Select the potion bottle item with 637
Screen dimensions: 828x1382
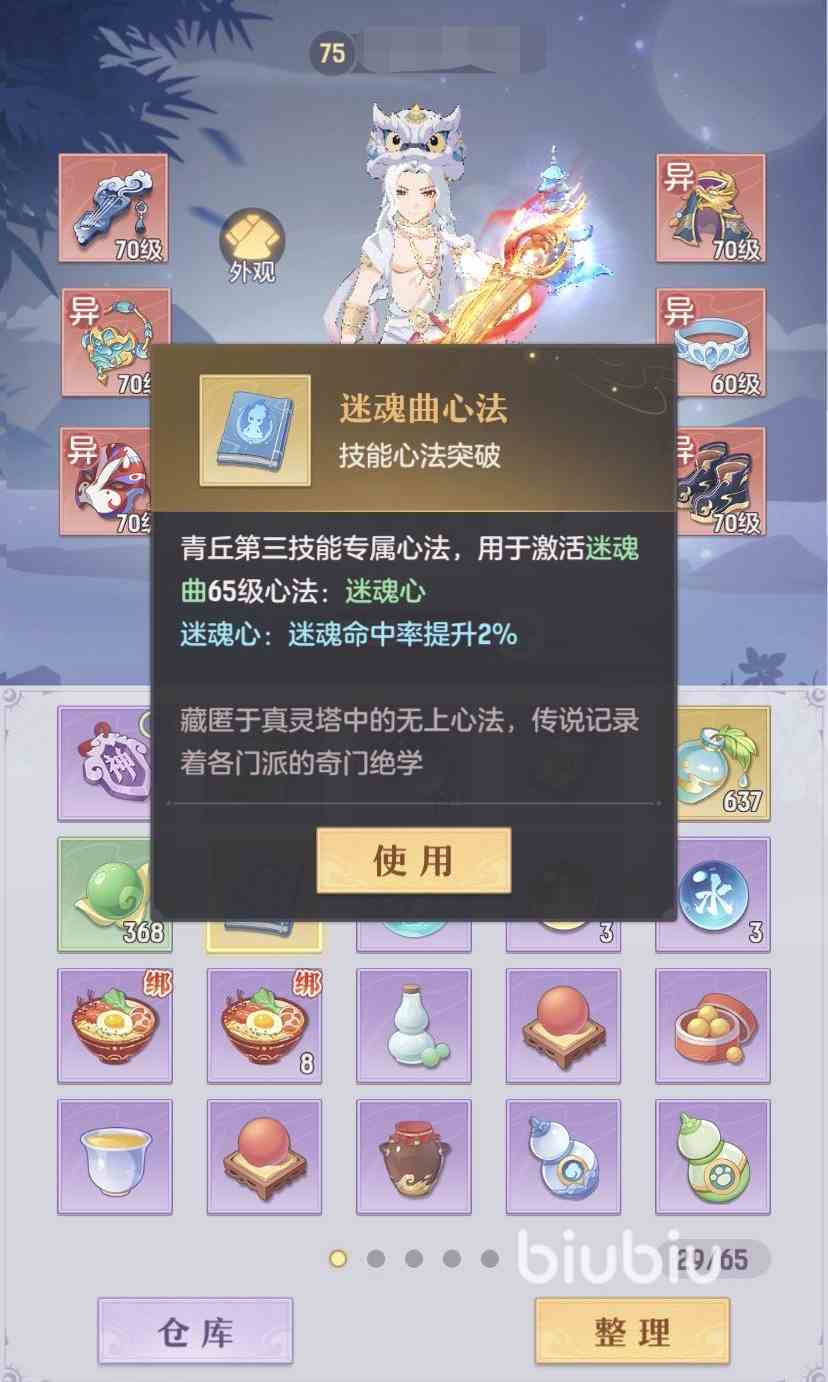click(712, 764)
